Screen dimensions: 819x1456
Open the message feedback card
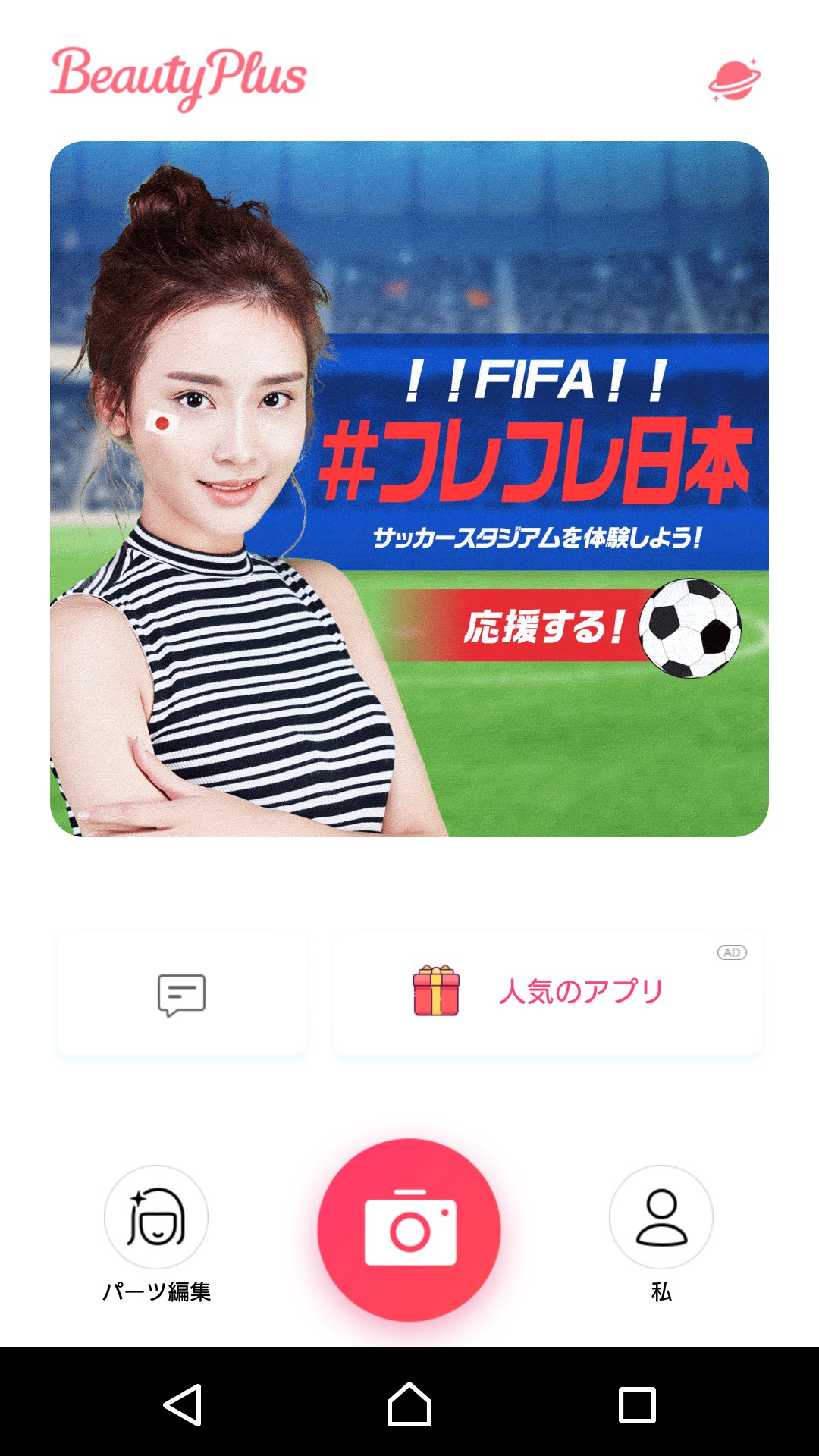click(x=182, y=993)
